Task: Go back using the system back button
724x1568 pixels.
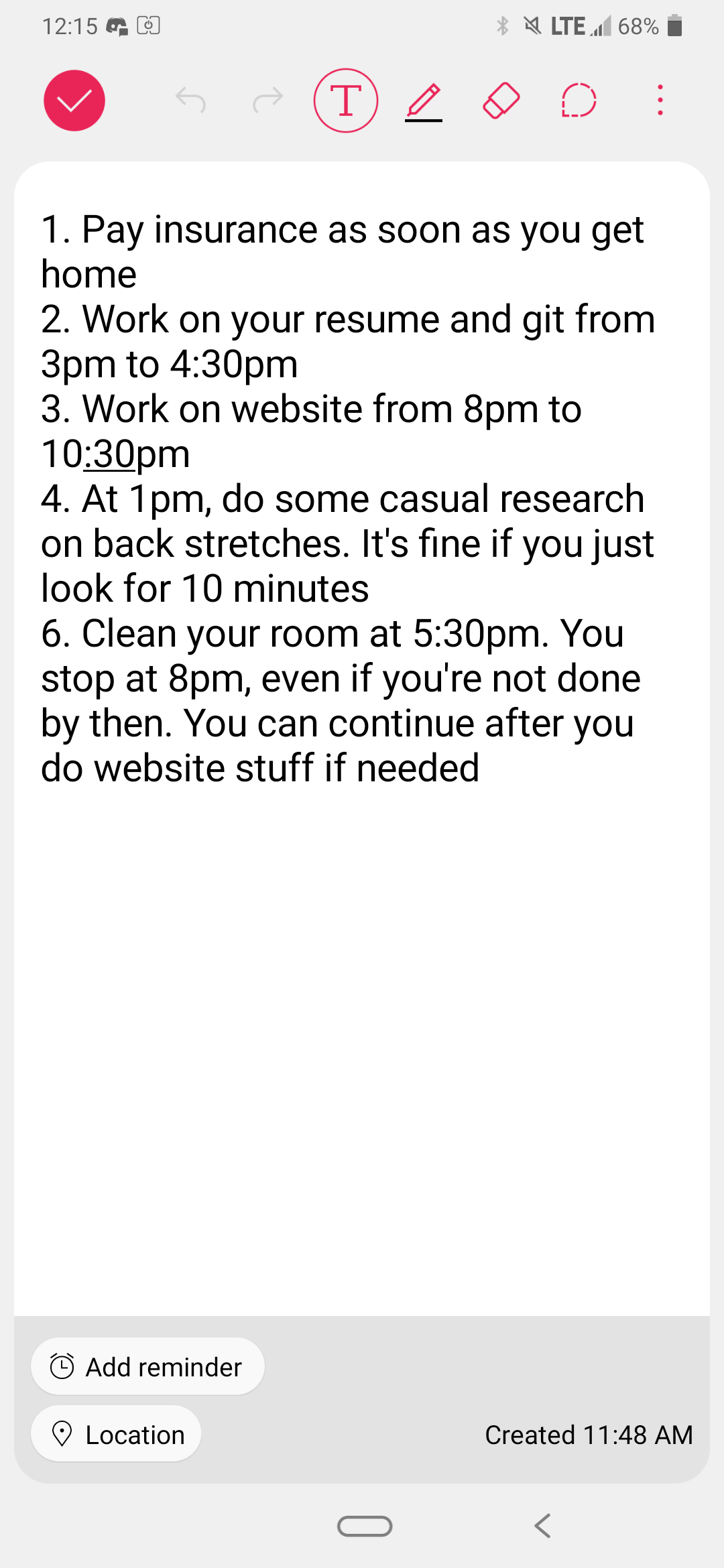Action: coord(543,1526)
